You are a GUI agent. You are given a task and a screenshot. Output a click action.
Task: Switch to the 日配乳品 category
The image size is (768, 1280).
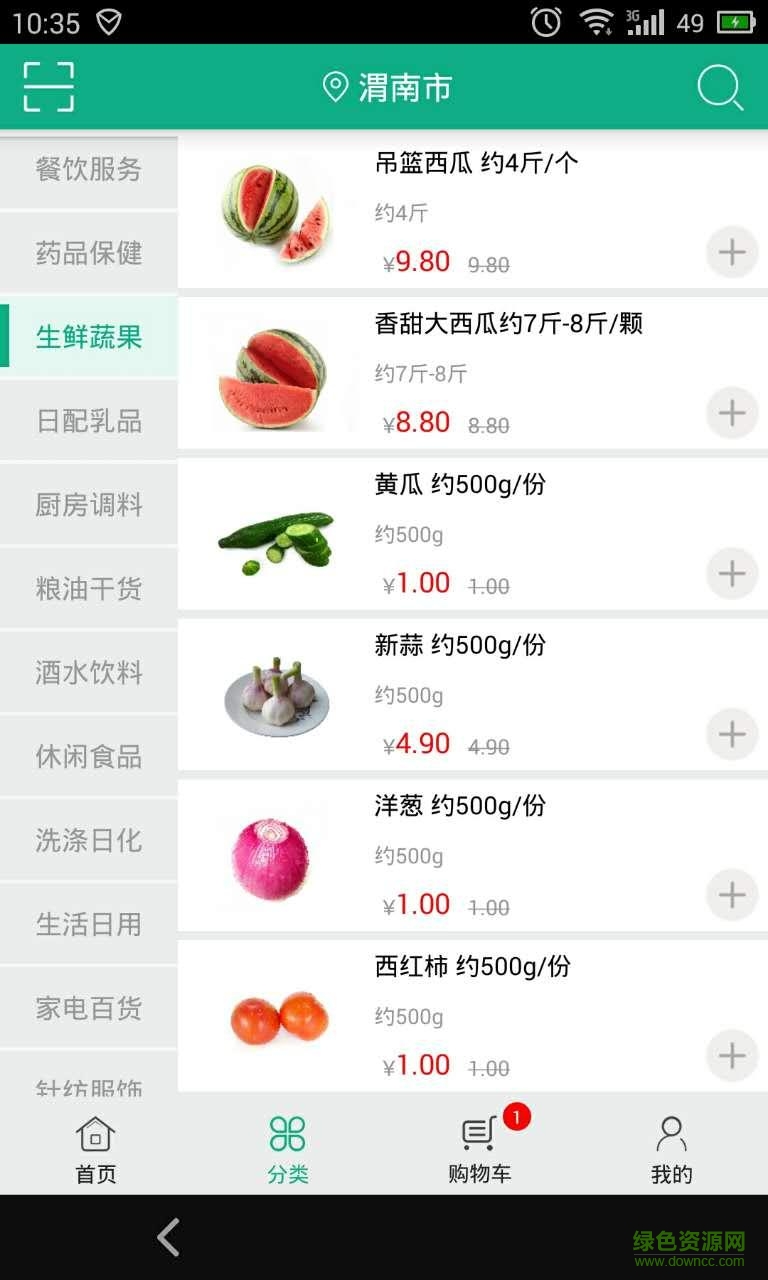[88, 421]
